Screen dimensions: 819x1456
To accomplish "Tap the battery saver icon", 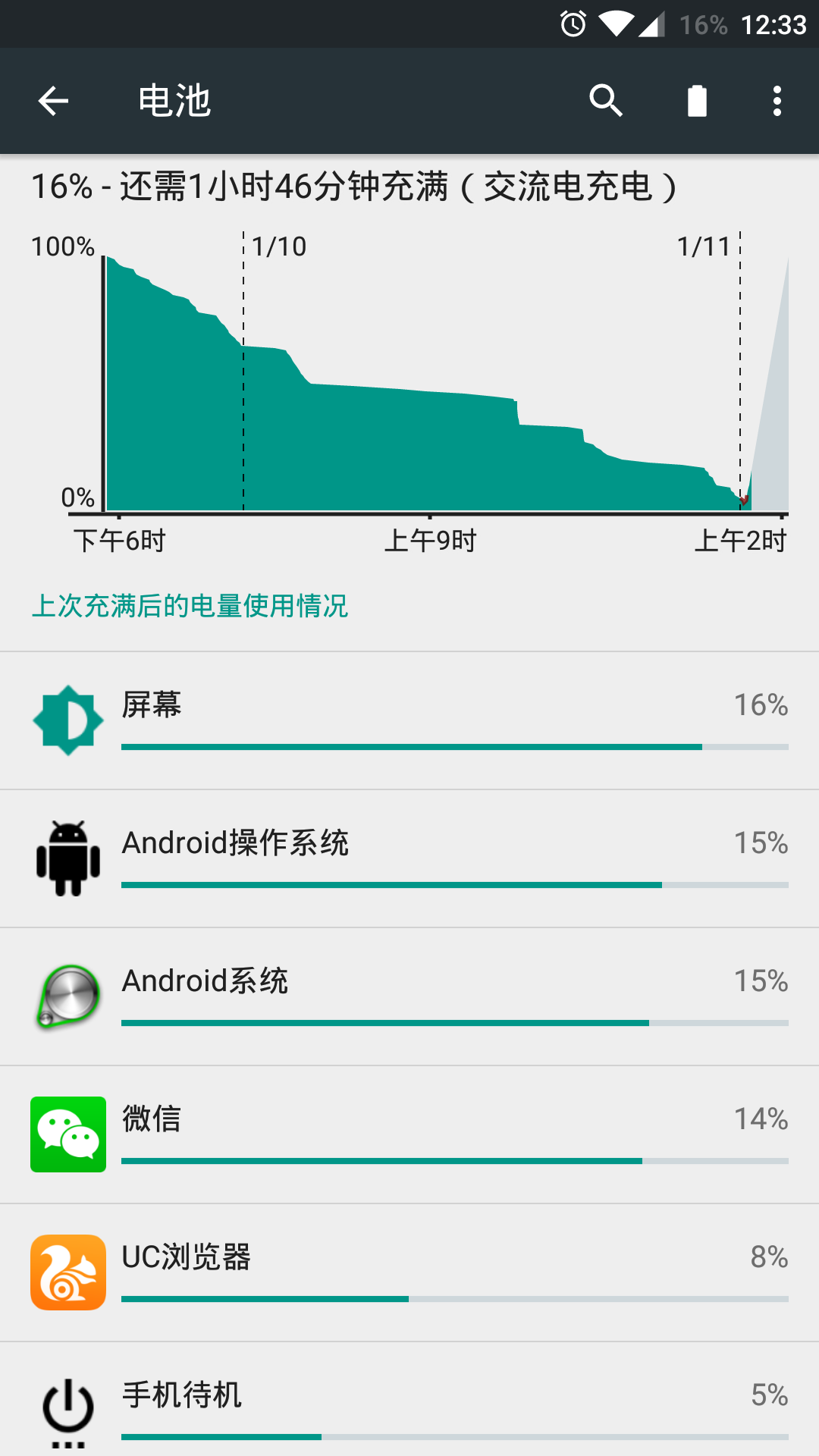I will 697,101.
